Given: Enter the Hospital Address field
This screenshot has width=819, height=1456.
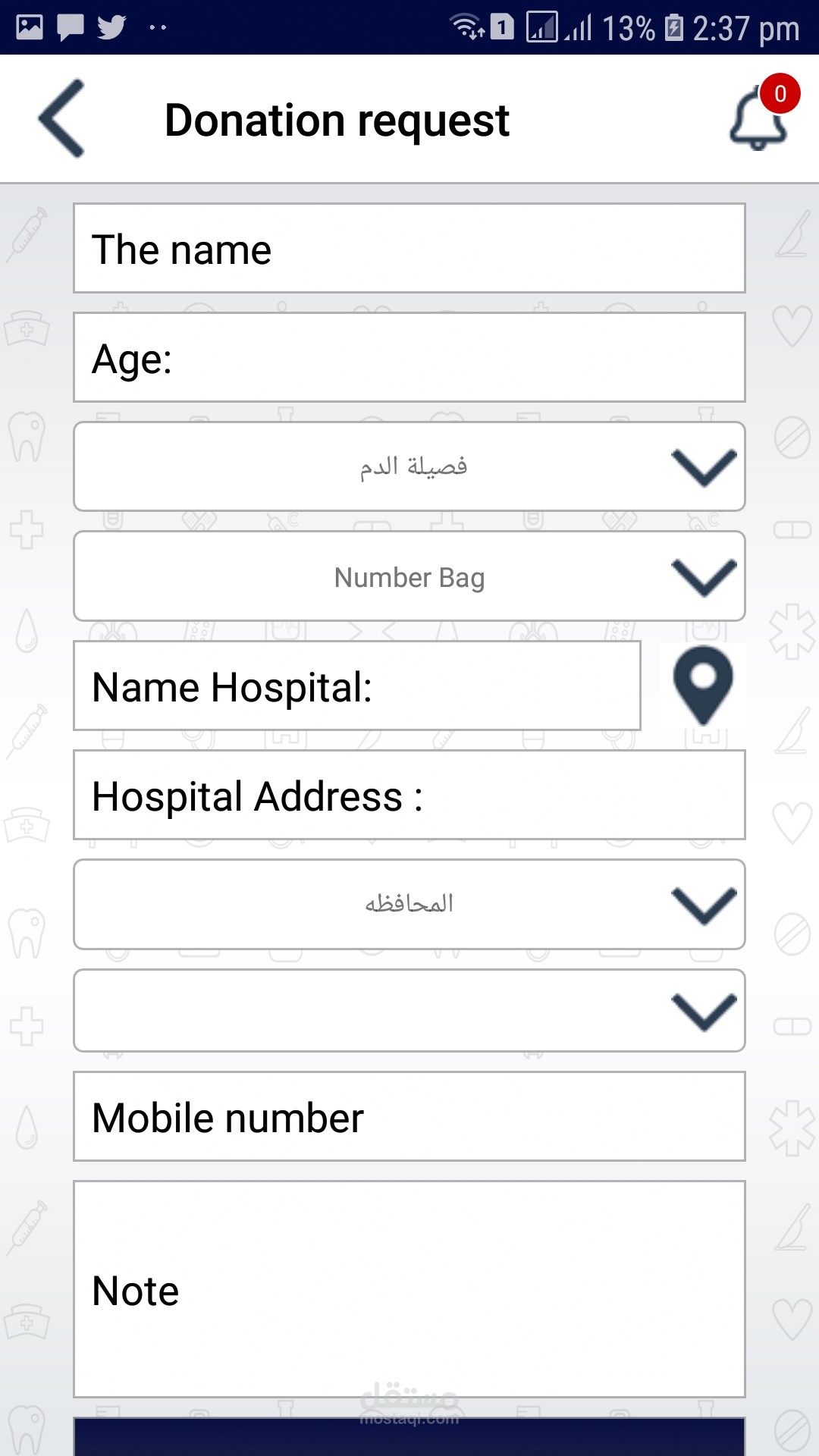Looking at the screenshot, I should [x=409, y=795].
